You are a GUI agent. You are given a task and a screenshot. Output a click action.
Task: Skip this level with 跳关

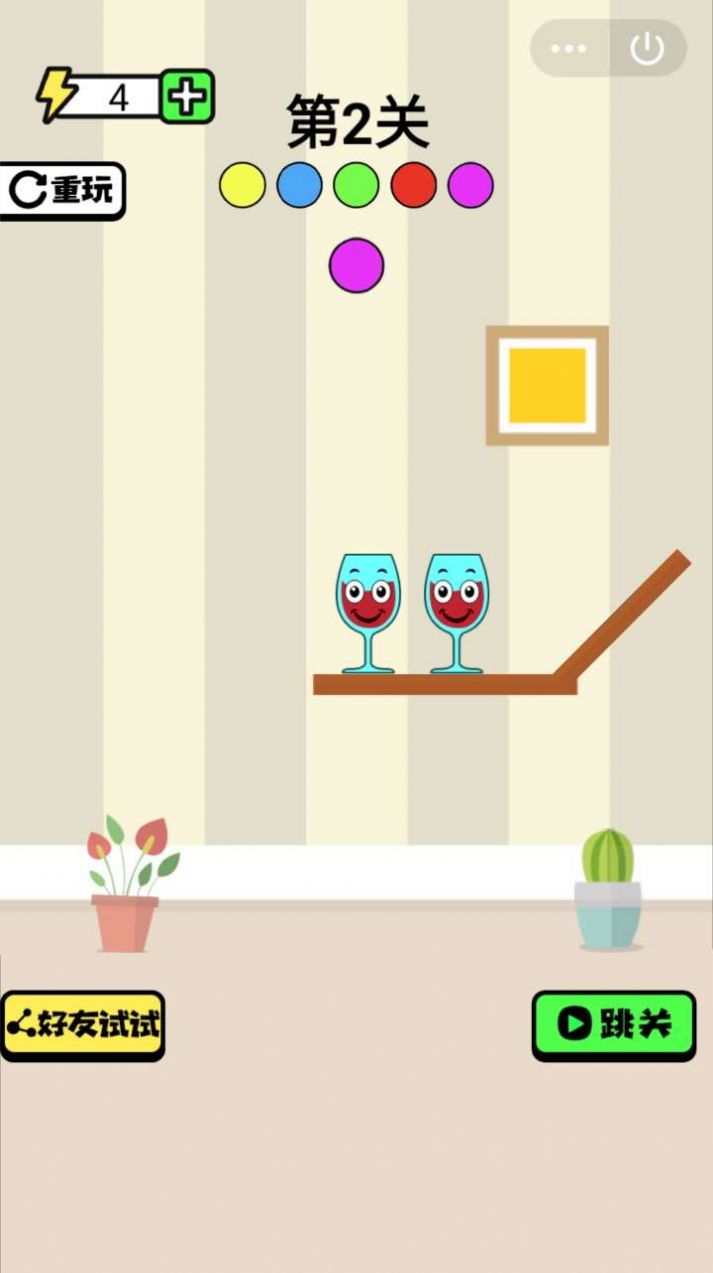click(613, 1024)
